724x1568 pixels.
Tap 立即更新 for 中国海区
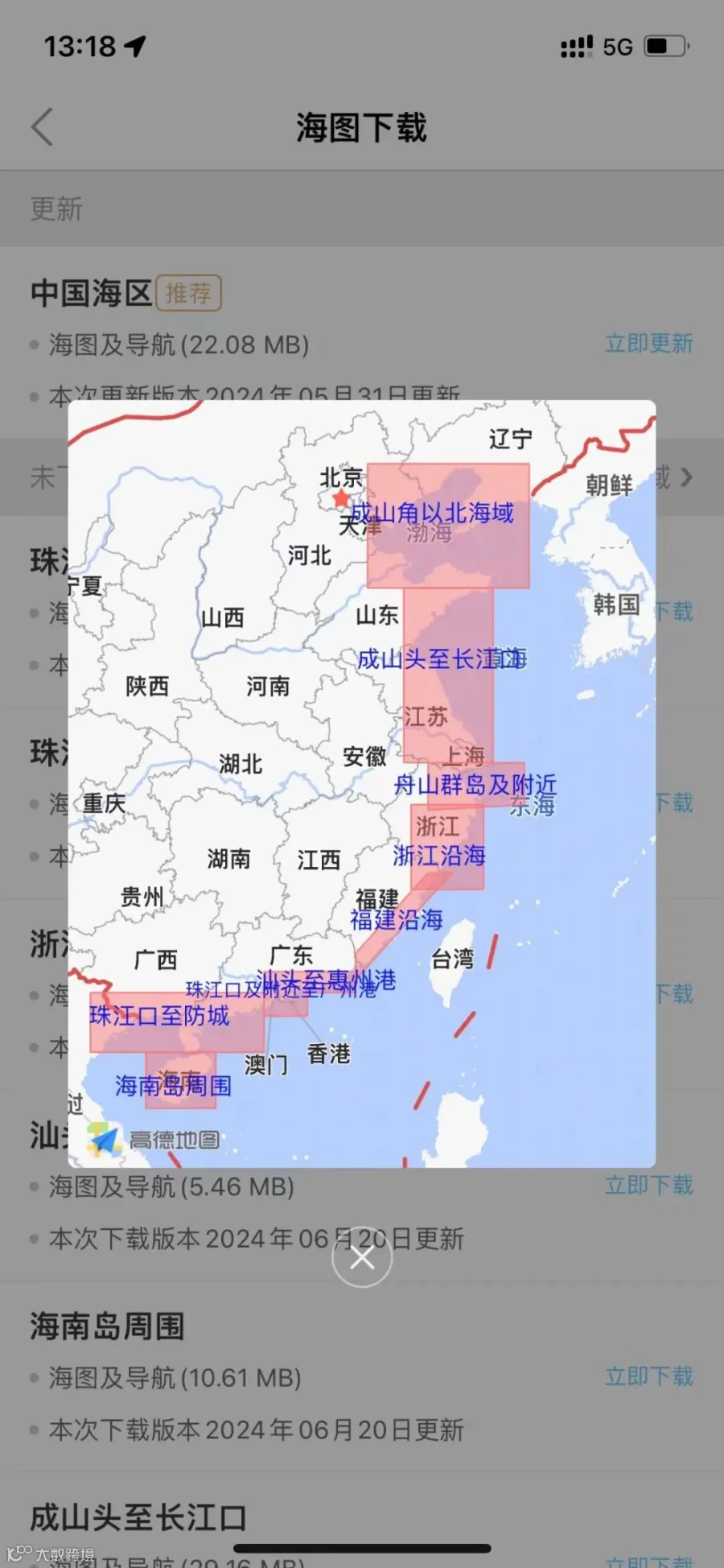pos(648,344)
